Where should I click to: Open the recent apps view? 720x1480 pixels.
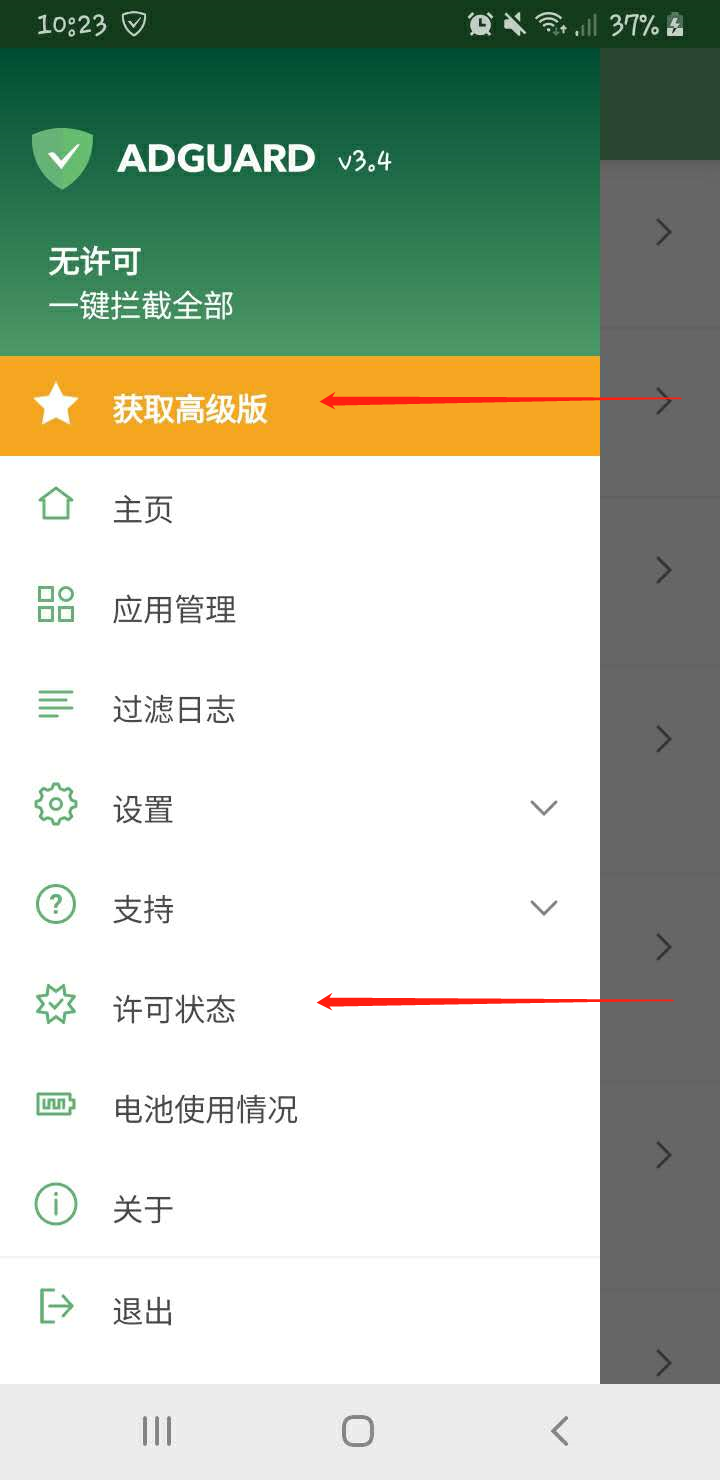click(x=157, y=1431)
